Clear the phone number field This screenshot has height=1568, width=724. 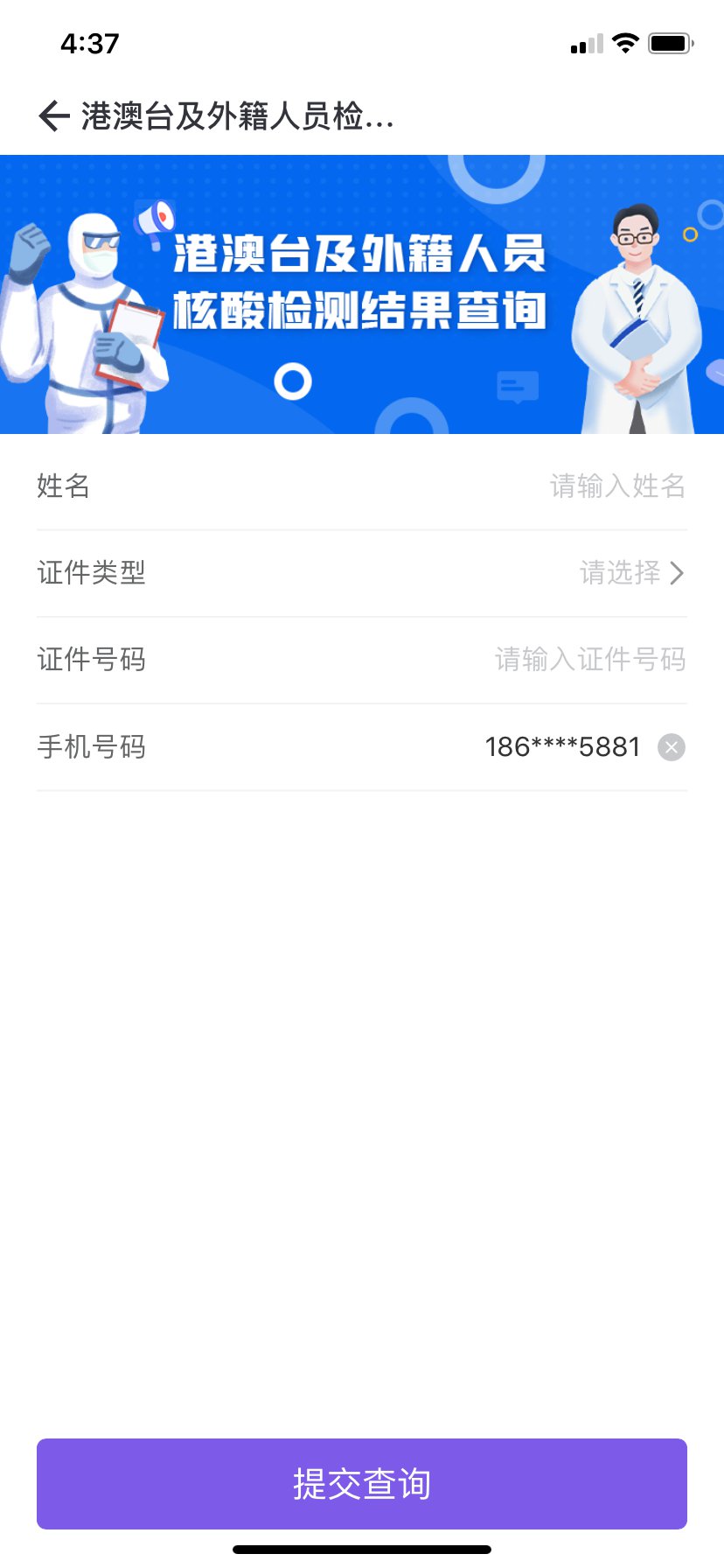pyautogui.click(x=672, y=747)
